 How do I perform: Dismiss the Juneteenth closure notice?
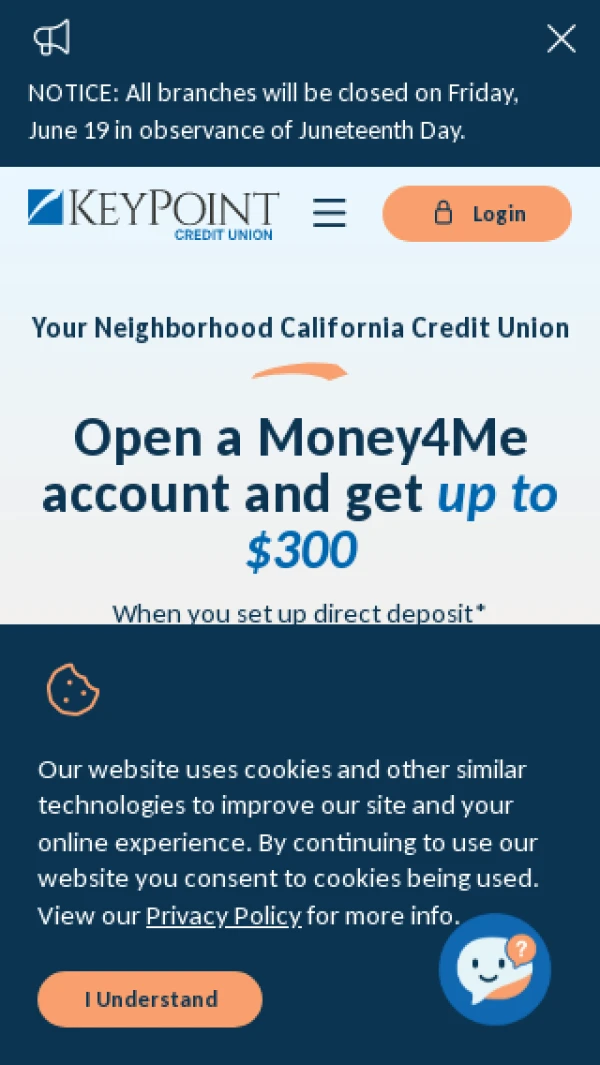[x=561, y=38]
